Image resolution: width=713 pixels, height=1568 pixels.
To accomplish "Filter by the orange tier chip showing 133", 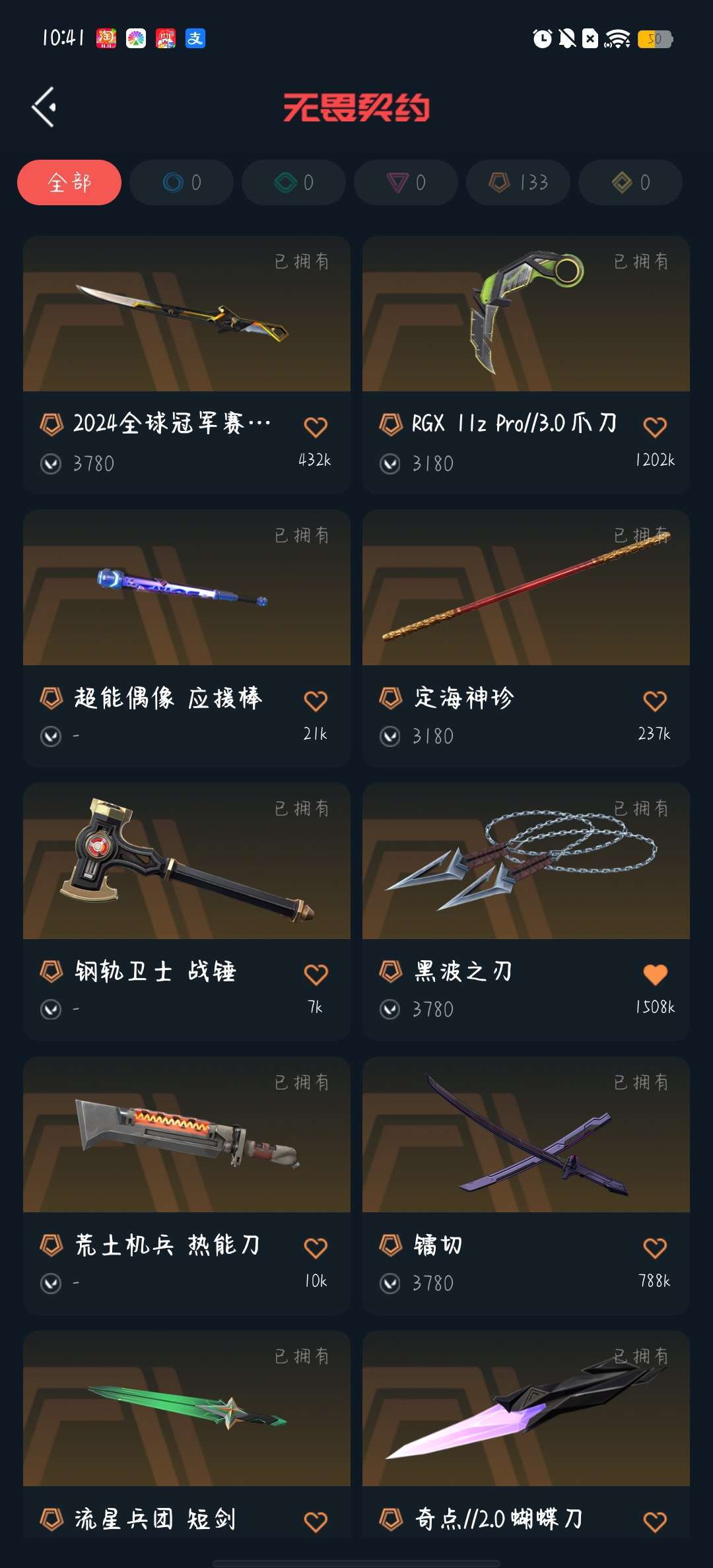I will coord(518,183).
